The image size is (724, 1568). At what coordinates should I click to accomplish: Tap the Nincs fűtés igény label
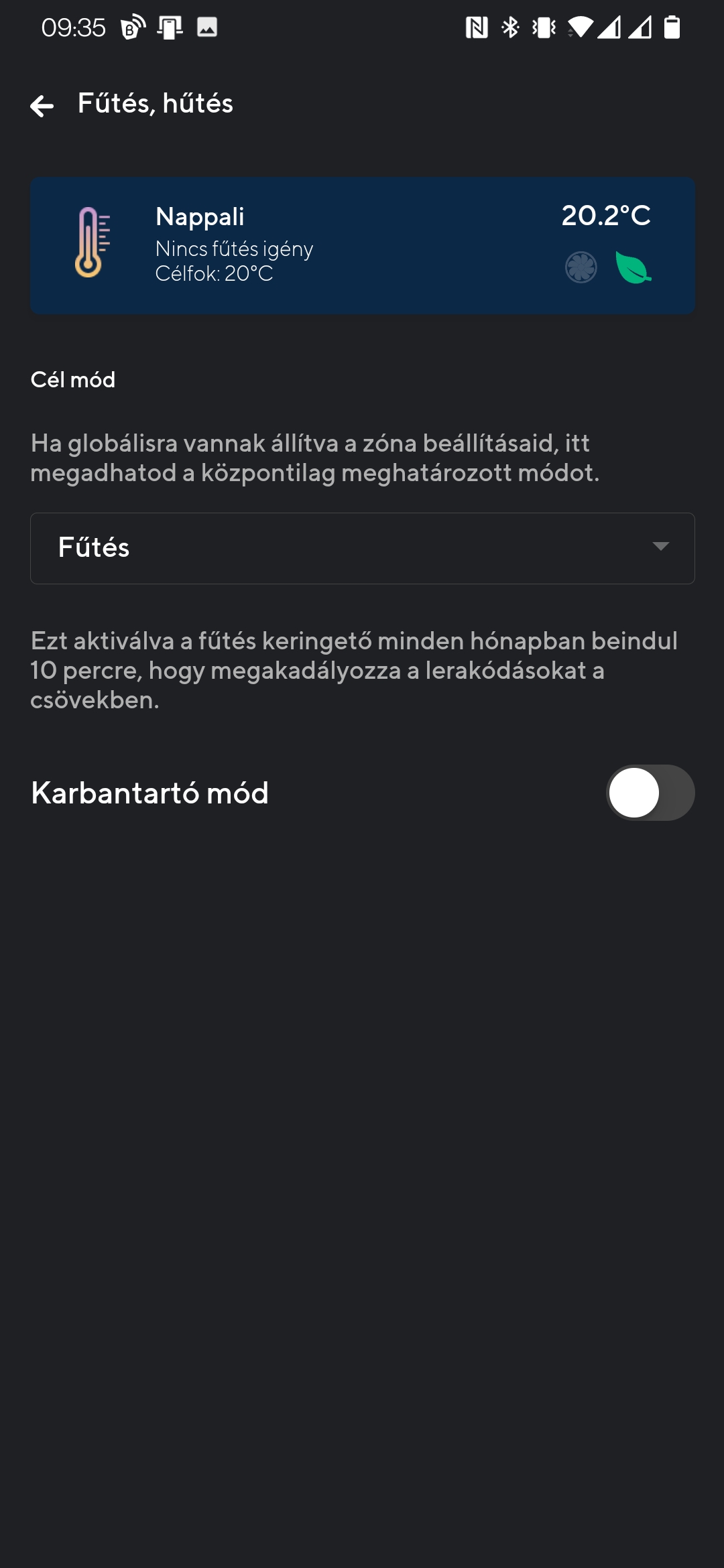tap(234, 249)
